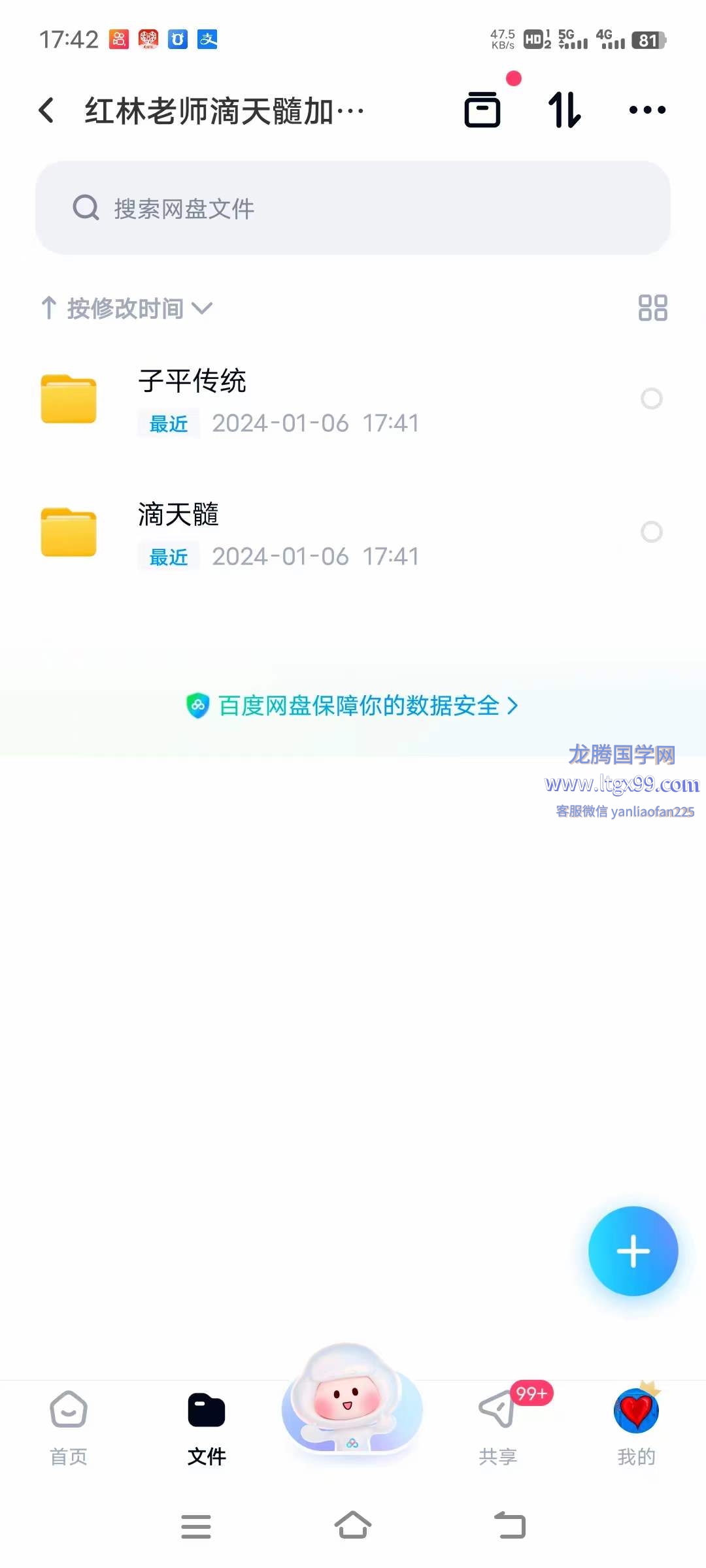Open the three-dot overflow menu
This screenshot has height=1568, width=706.
pos(647,110)
